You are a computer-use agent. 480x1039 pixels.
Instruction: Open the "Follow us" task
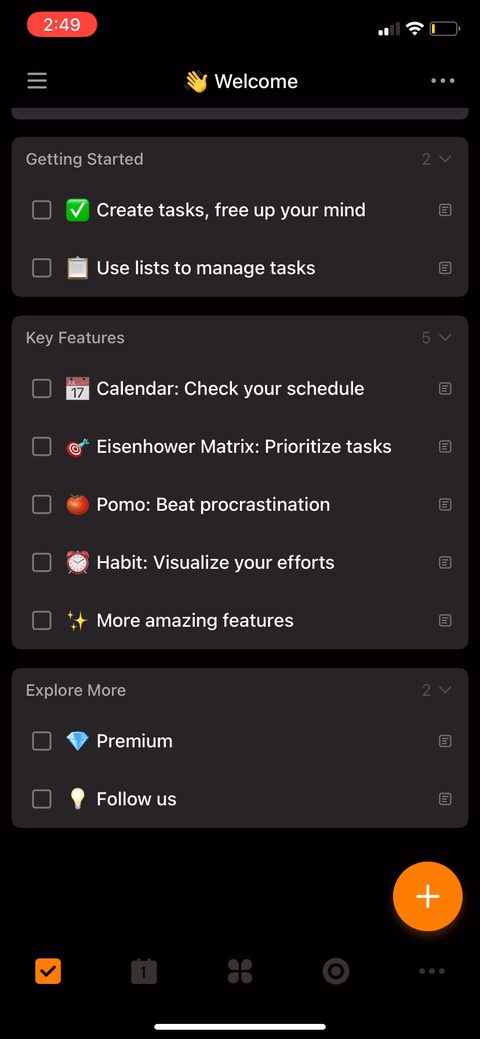click(240, 799)
